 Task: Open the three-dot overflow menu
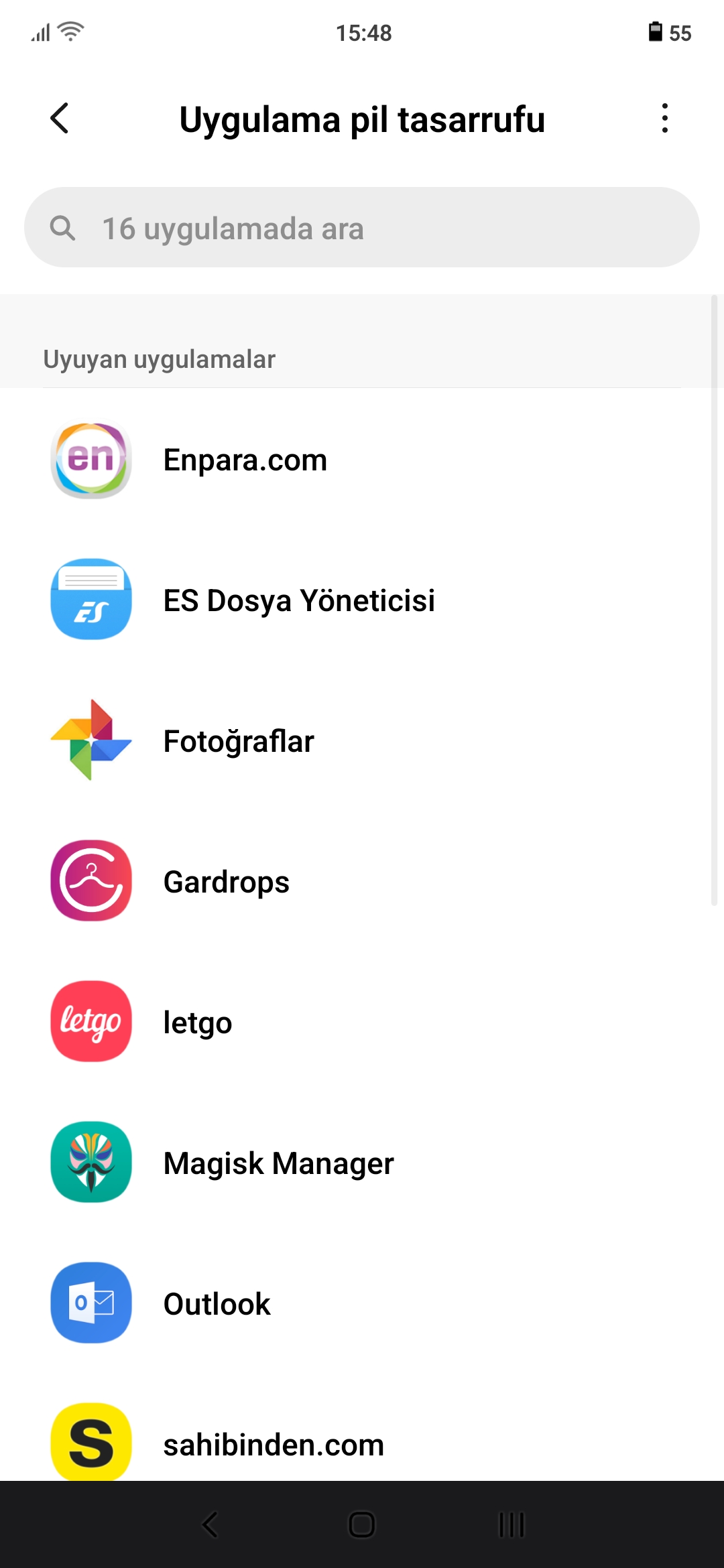click(664, 119)
